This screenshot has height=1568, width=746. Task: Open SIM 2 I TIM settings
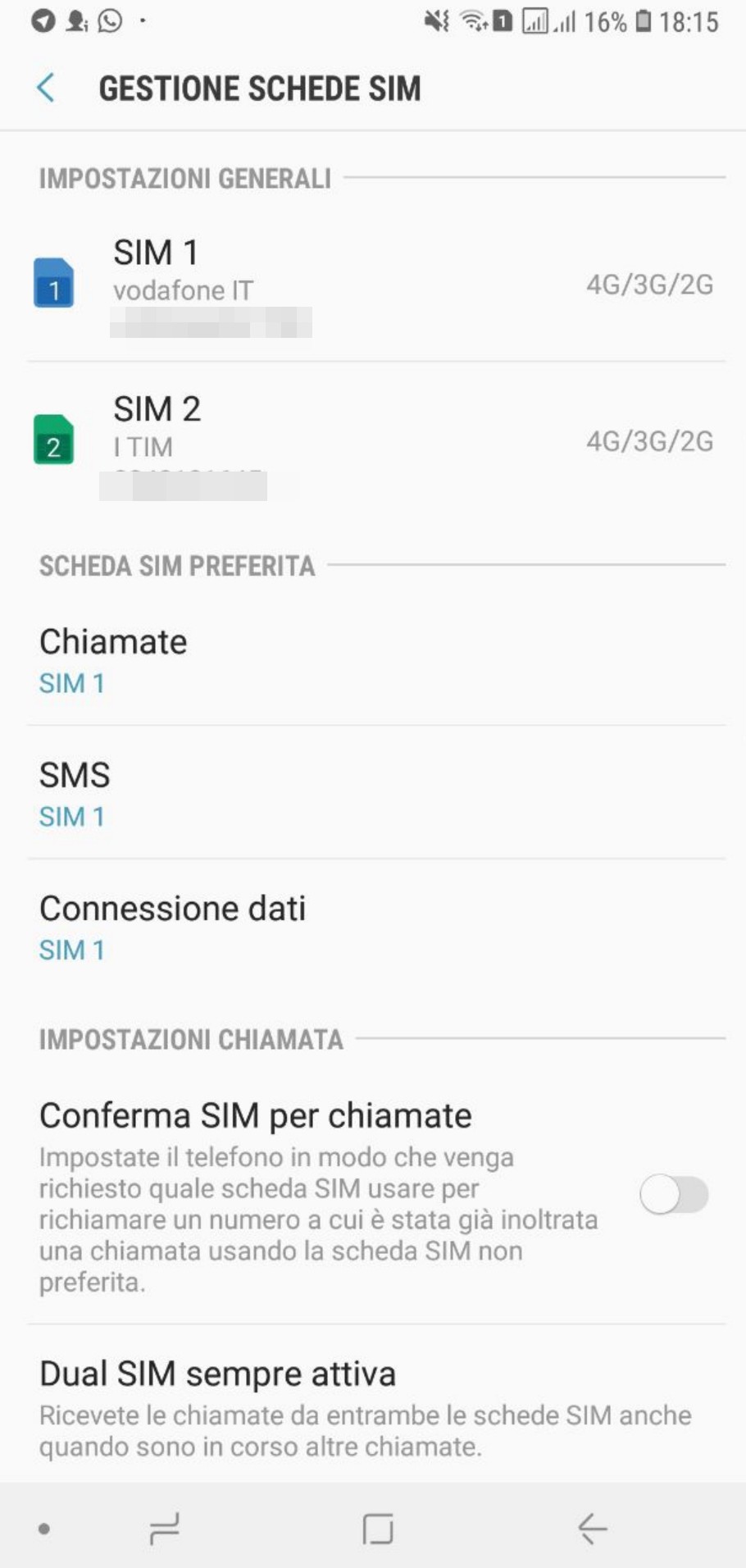click(373, 440)
